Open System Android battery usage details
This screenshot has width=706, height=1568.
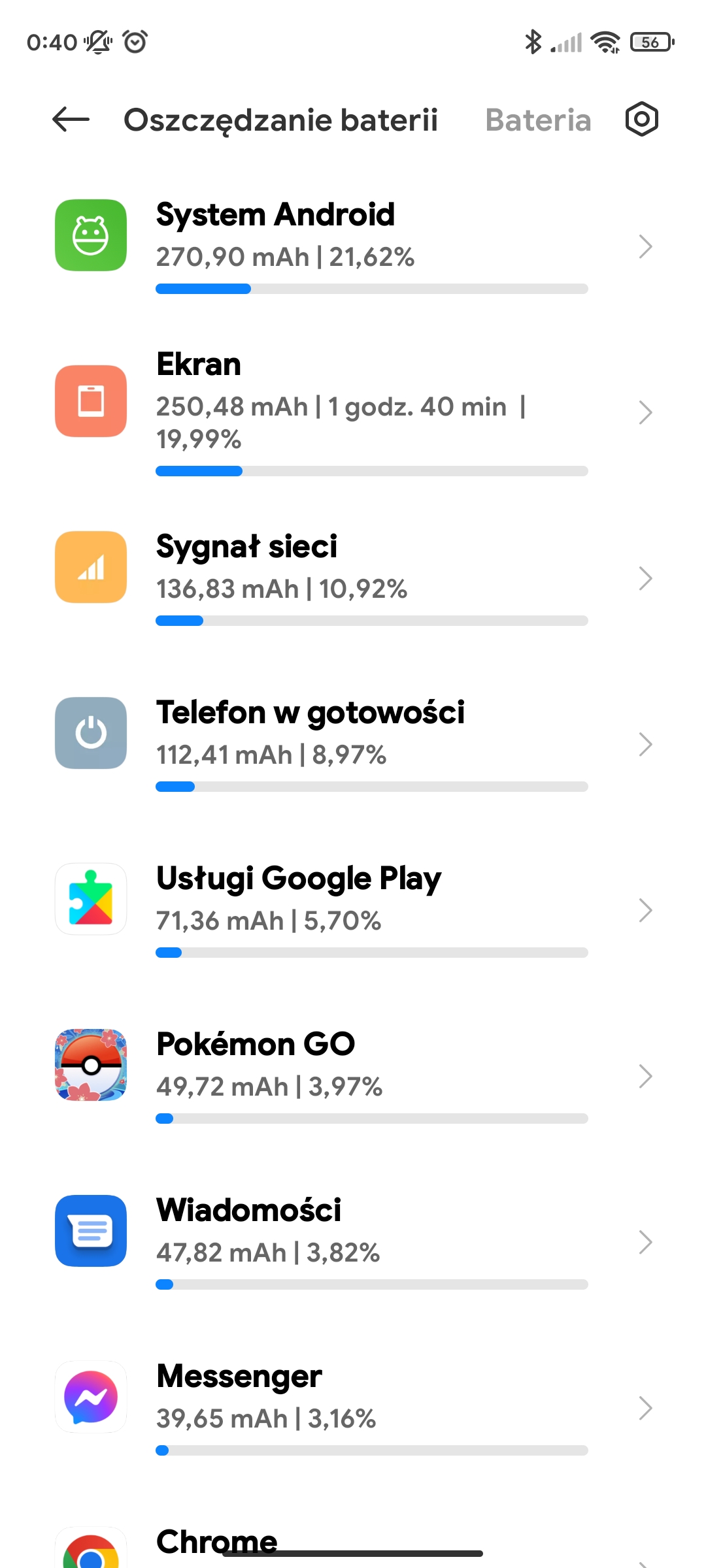tap(353, 246)
